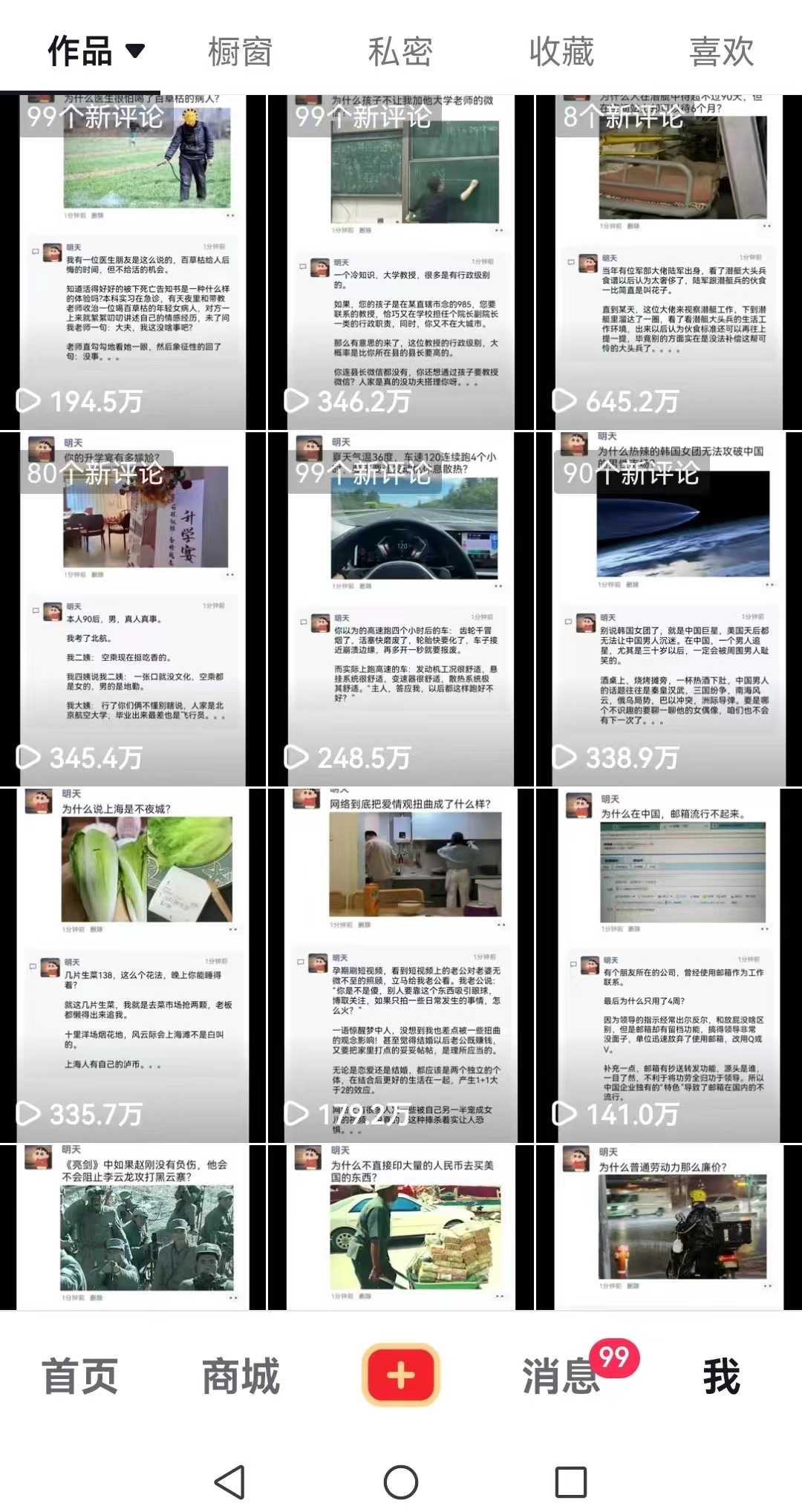The height and width of the screenshot is (1512, 802).
Task: Switch to the 私密 tab
Action: [x=400, y=52]
